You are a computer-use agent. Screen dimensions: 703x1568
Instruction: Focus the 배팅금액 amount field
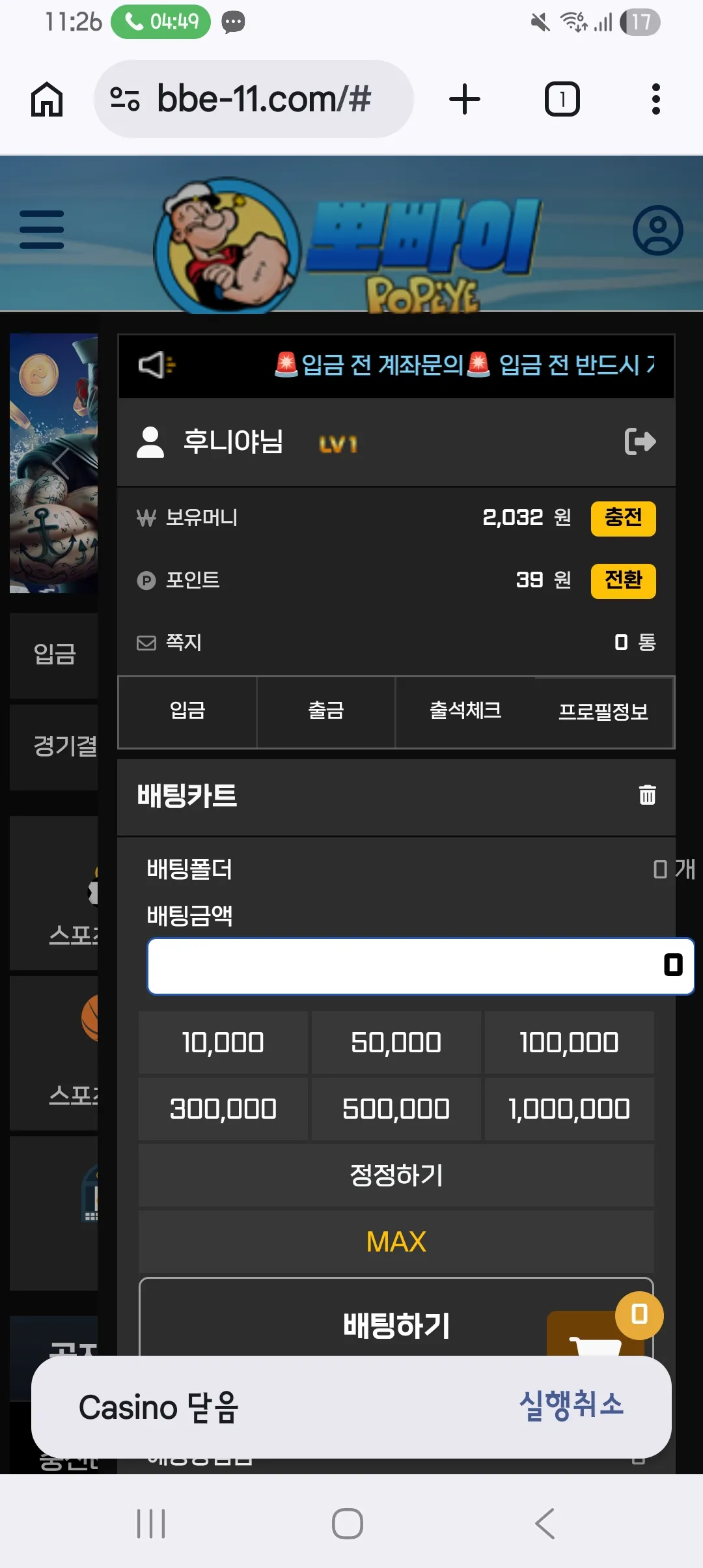(x=420, y=966)
